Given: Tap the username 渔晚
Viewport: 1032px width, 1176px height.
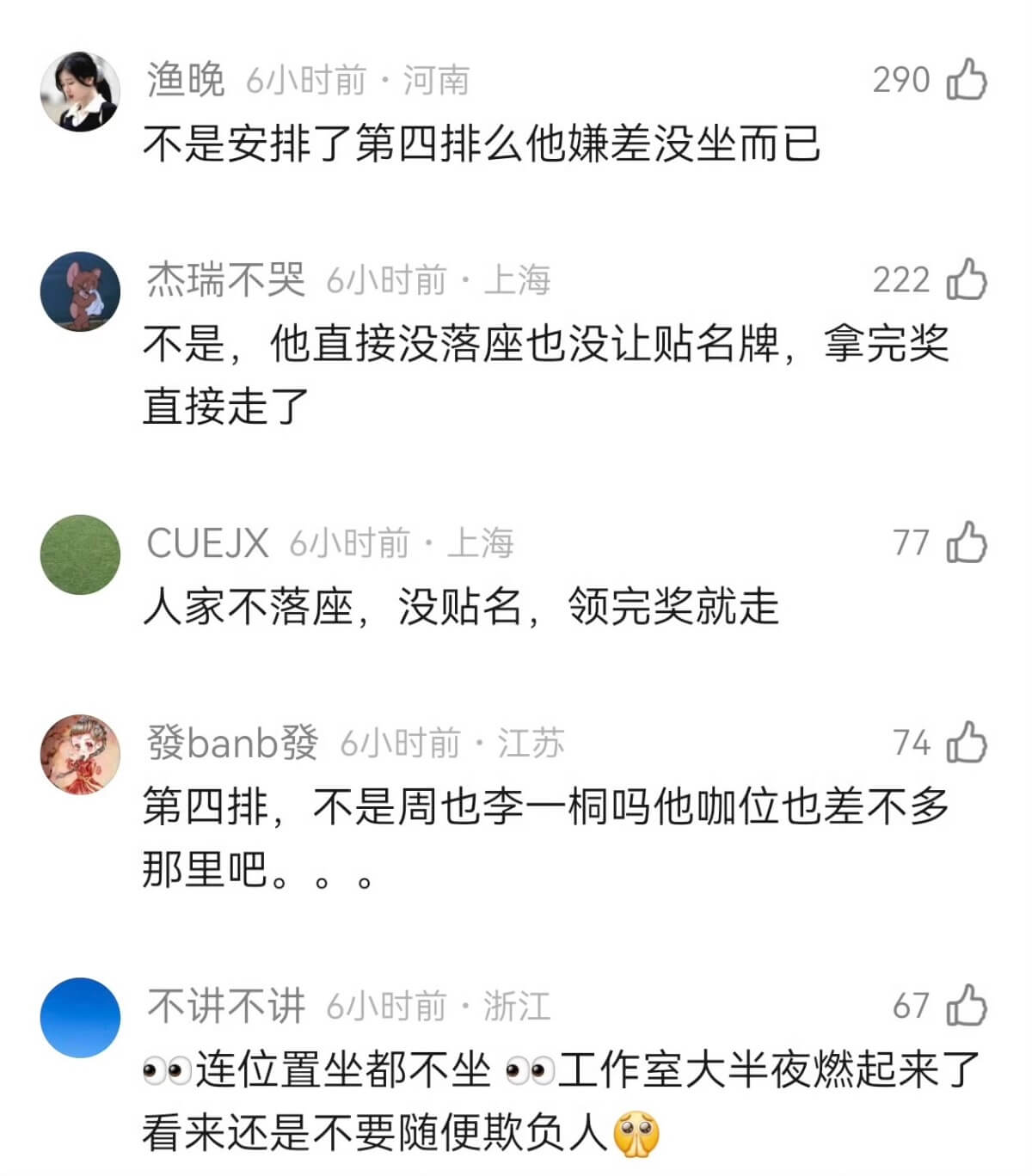Looking at the screenshot, I should [x=185, y=80].
